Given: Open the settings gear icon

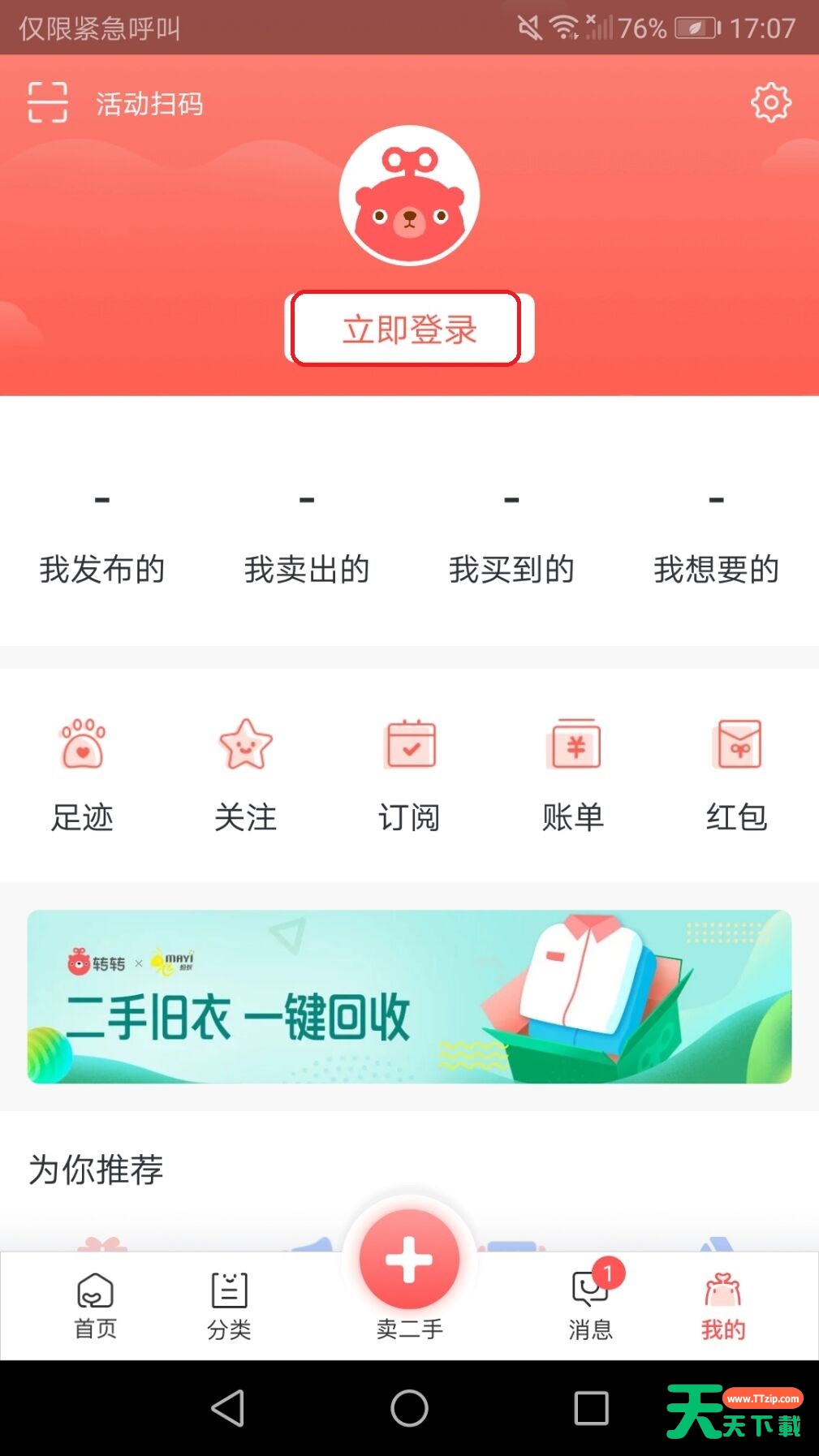Looking at the screenshot, I should [769, 102].
